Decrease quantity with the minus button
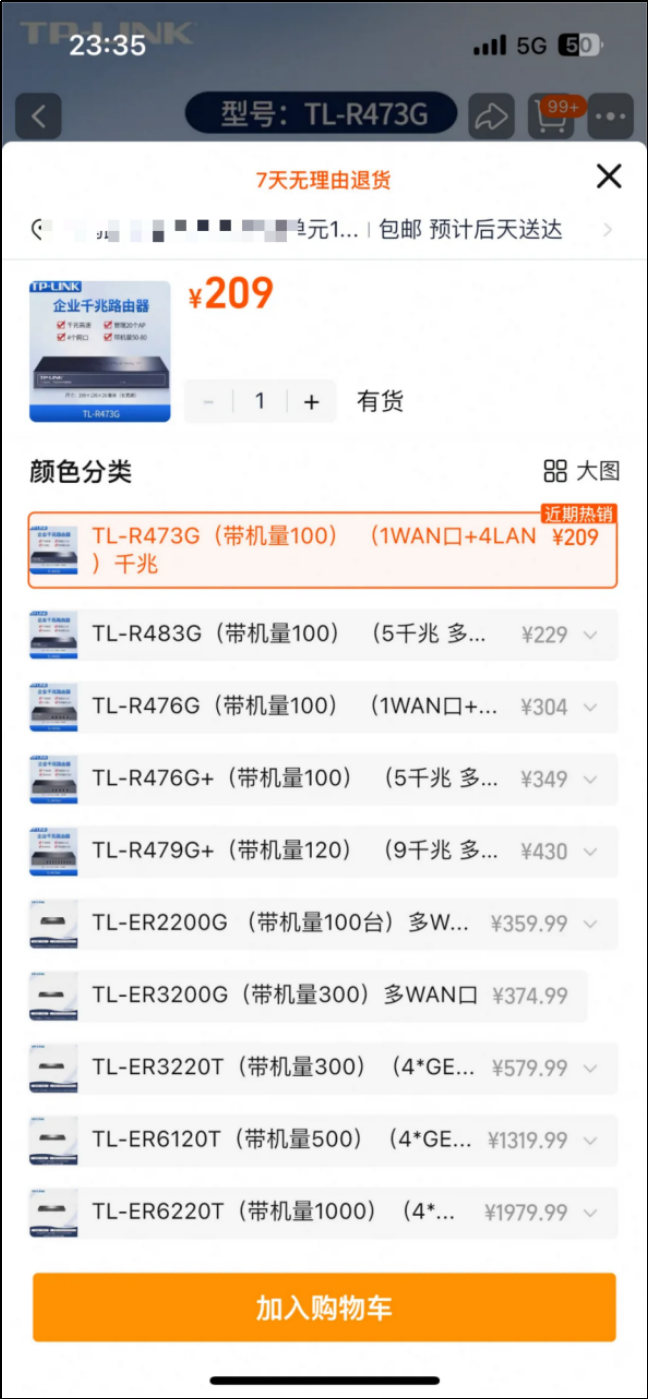The width and height of the screenshot is (648, 1399). tap(209, 402)
